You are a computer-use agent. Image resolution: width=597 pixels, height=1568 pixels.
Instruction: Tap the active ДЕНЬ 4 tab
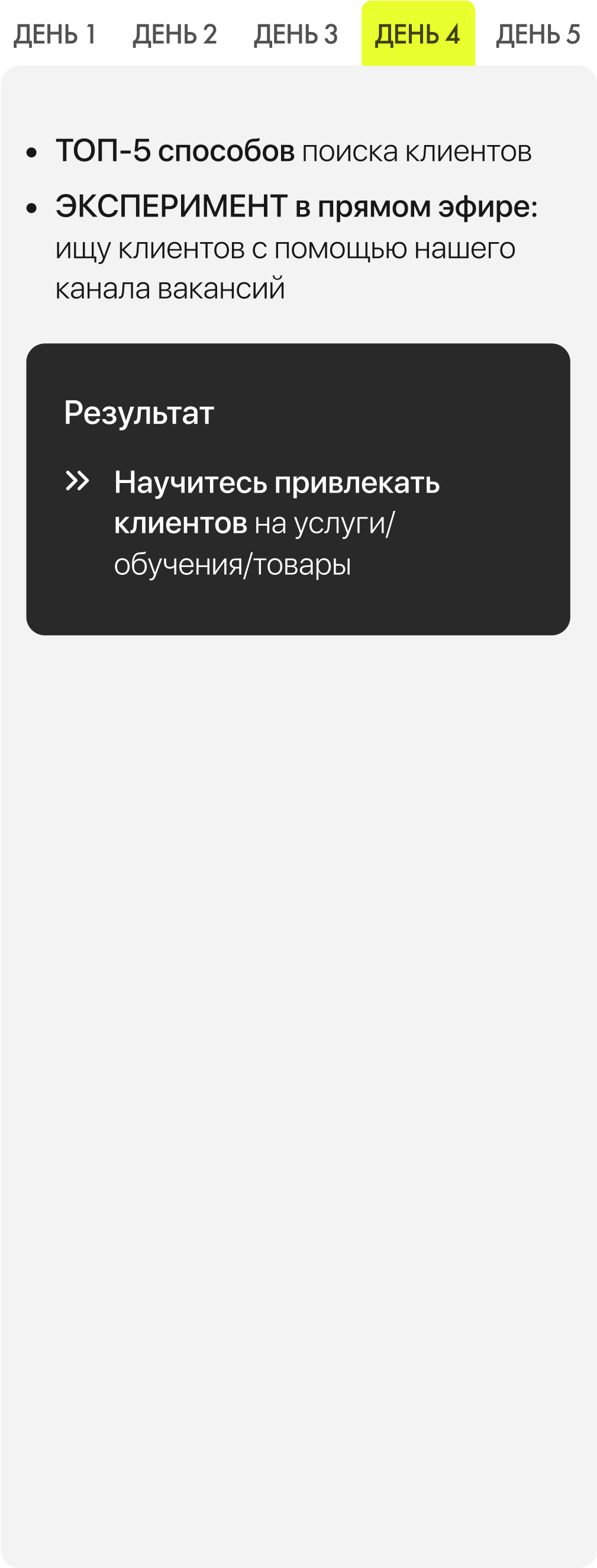point(418,34)
